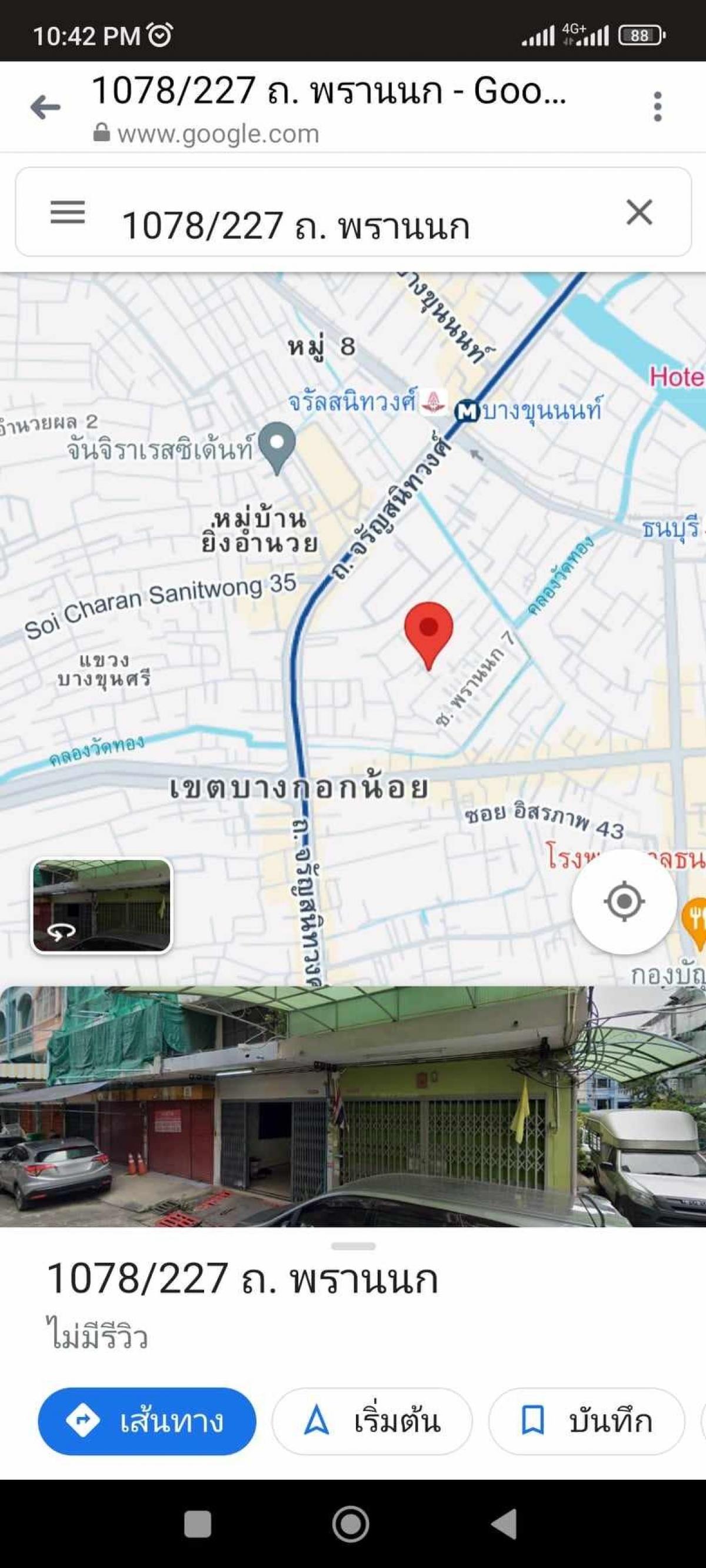Go back with the browser's back arrow
The width and height of the screenshot is (706, 1568).
46,108
